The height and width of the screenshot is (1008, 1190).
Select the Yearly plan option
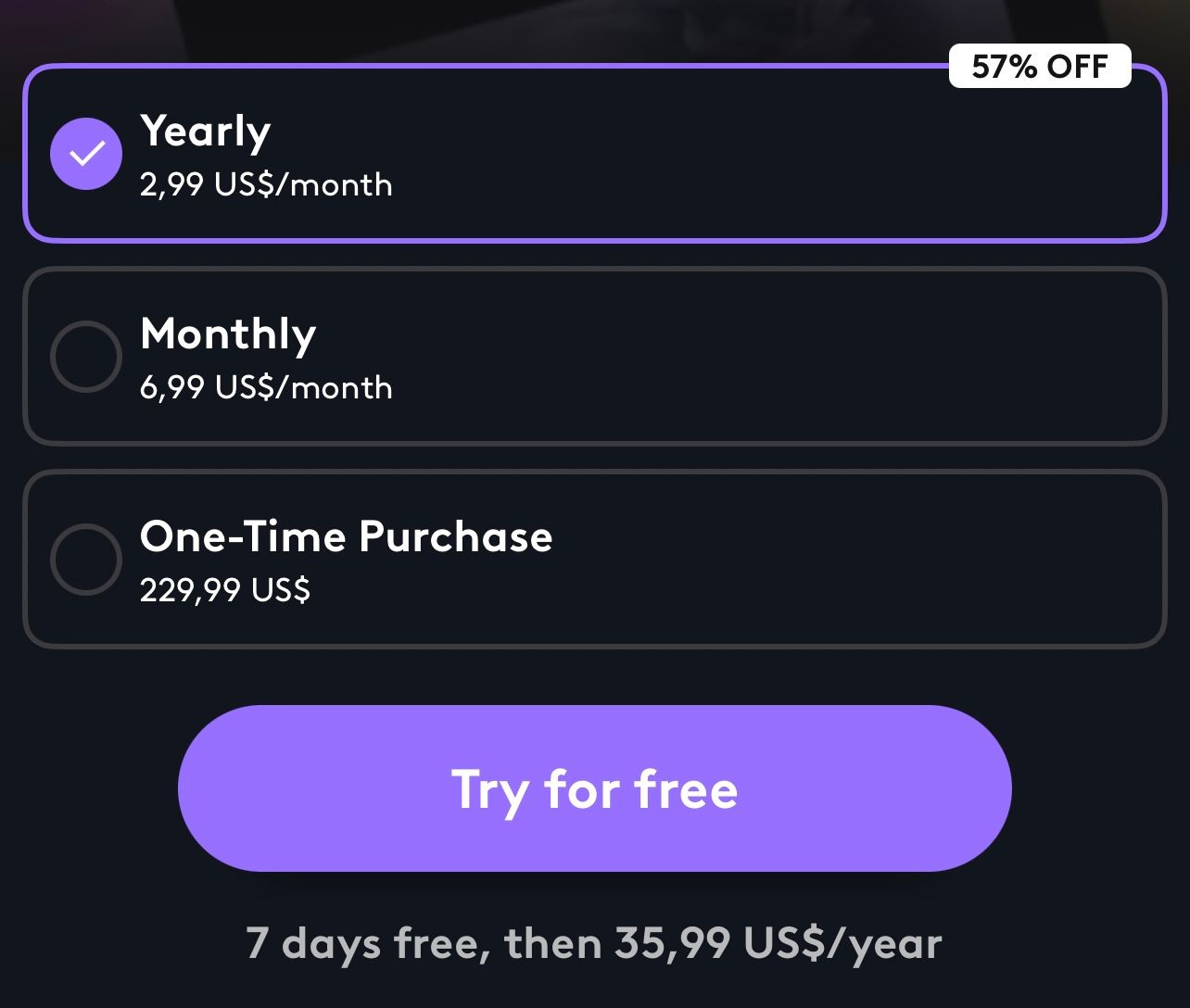pos(594,154)
